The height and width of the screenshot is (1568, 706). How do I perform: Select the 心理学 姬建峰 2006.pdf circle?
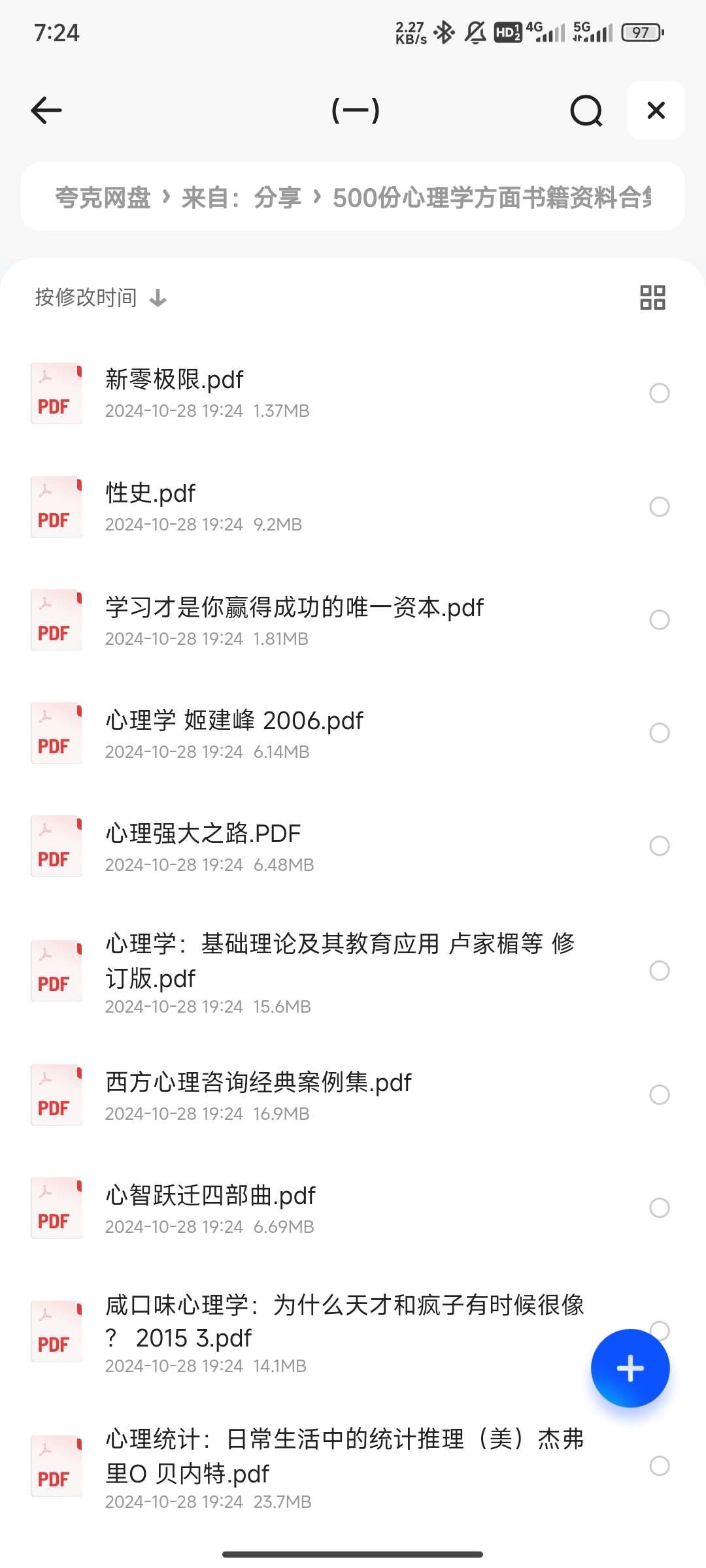(660, 733)
